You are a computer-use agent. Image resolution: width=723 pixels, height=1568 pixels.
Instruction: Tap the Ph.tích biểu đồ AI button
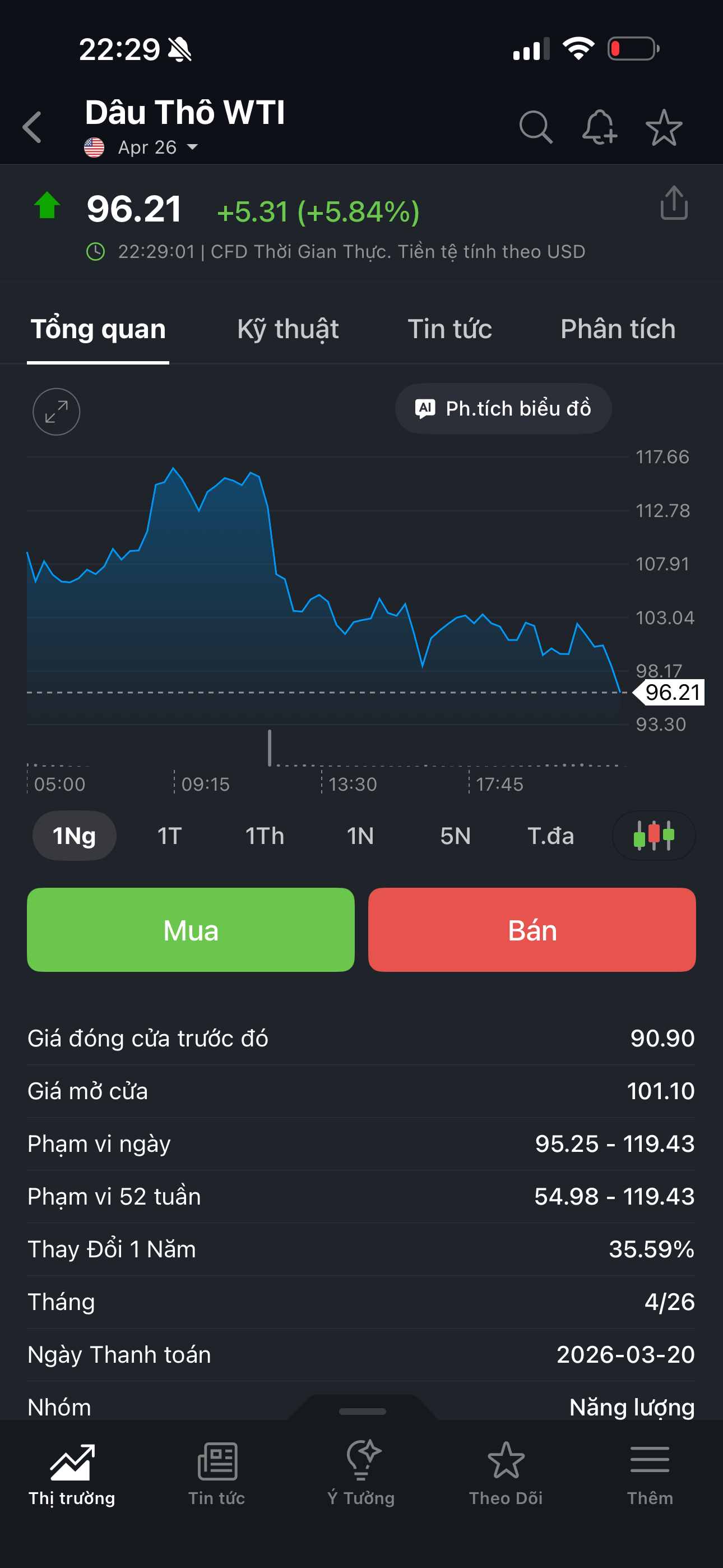(x=503, y=408)
